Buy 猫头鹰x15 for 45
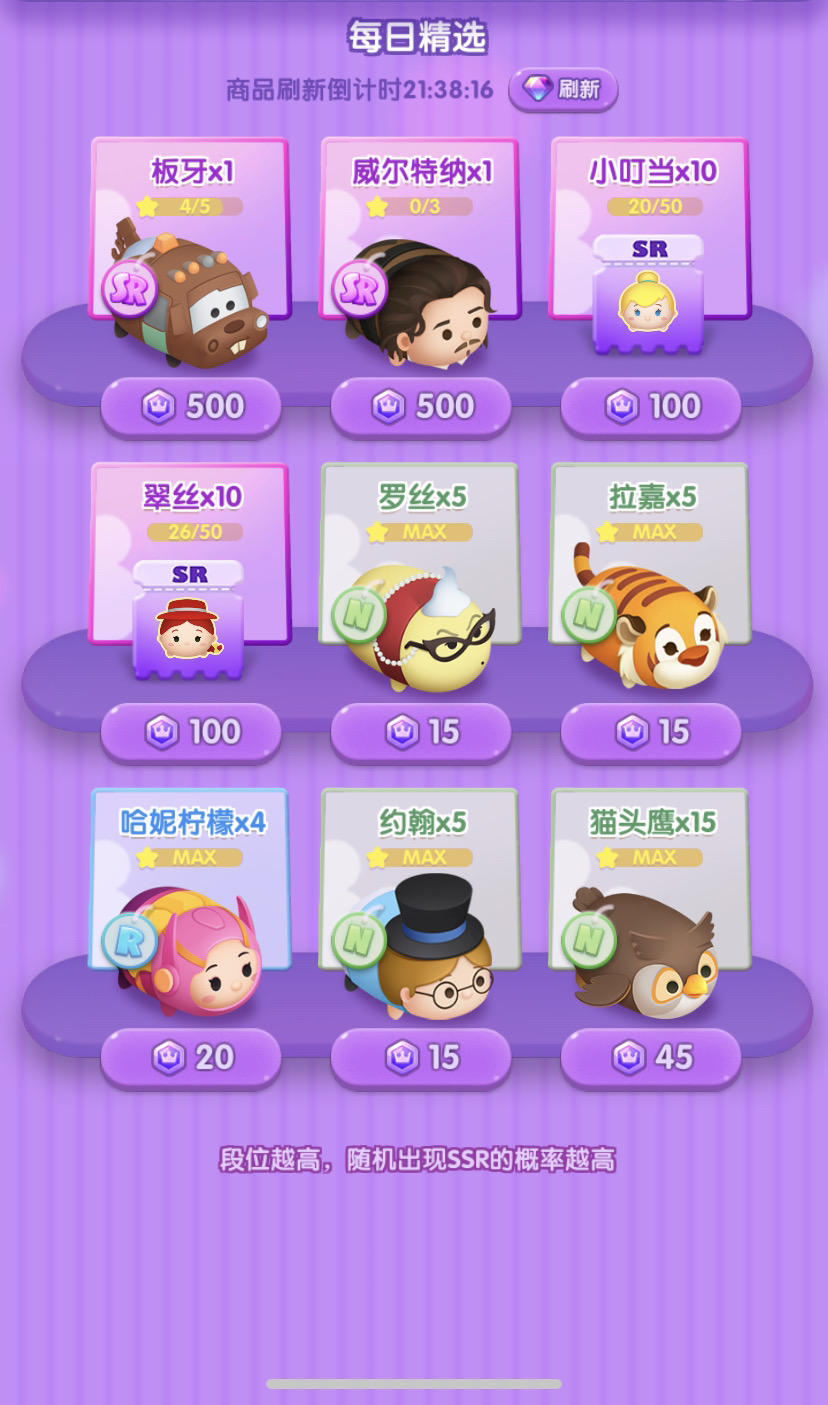 651,1057
